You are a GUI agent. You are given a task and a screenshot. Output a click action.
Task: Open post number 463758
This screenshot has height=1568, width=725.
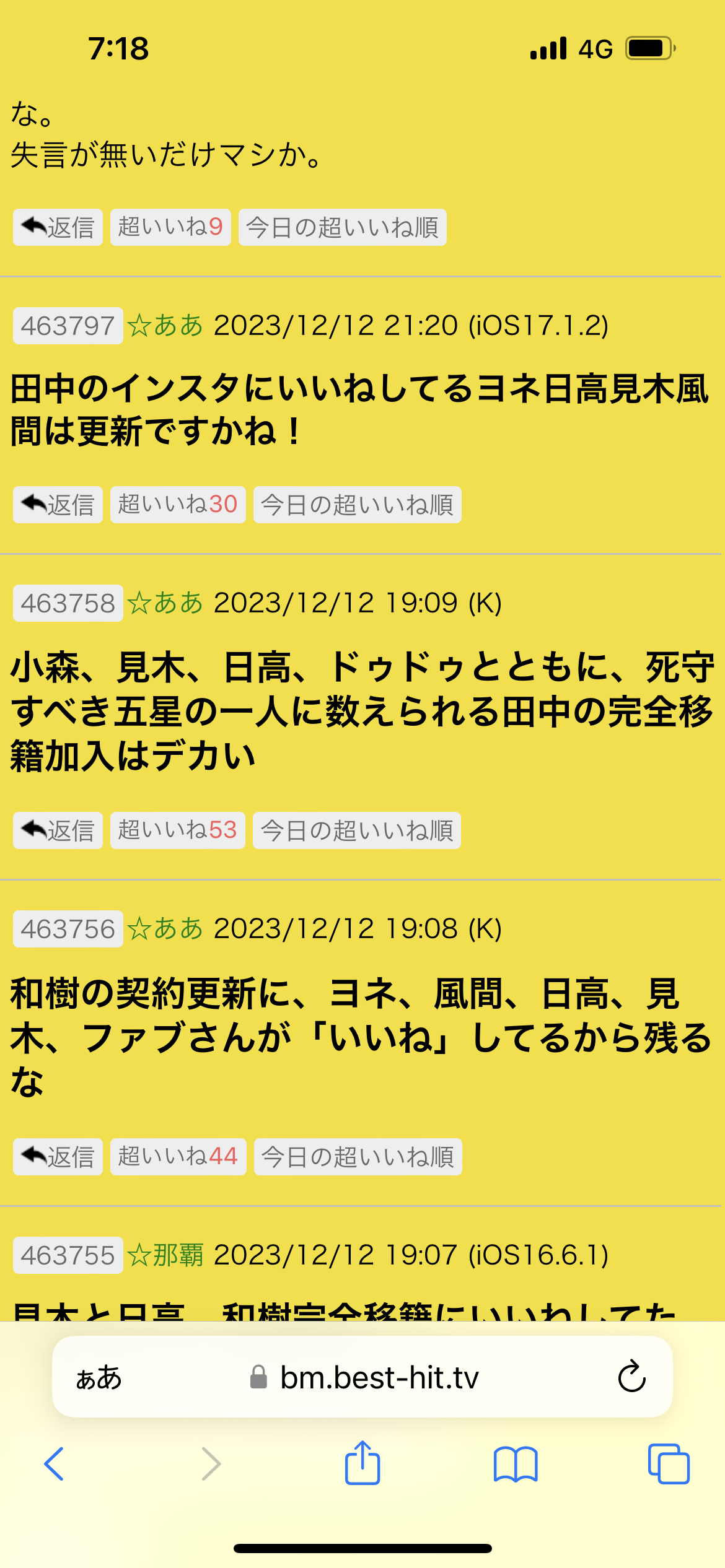pyautogui.click(x=68, y=603)
